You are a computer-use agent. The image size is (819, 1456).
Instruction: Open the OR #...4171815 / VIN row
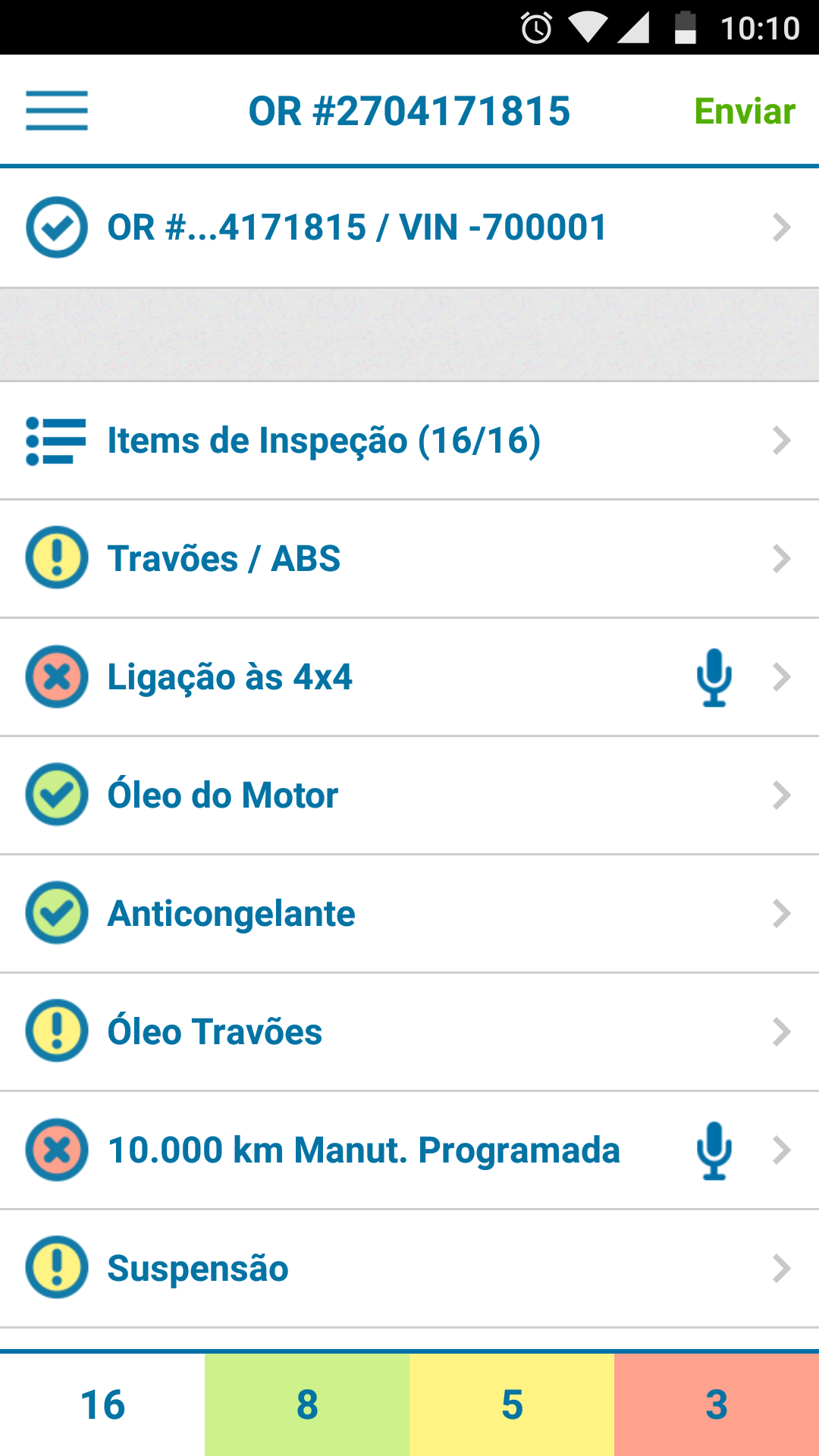coord(409,227)
